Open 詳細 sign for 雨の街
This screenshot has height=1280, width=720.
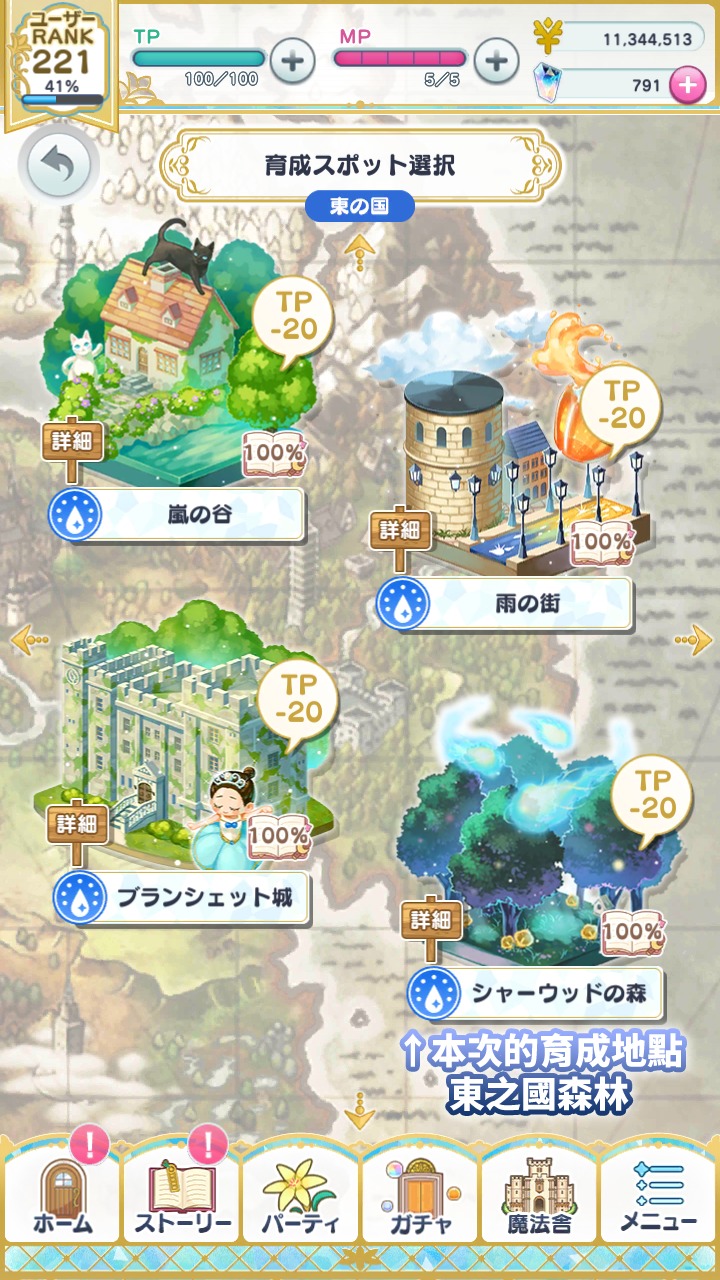click(x=400, y=531)
